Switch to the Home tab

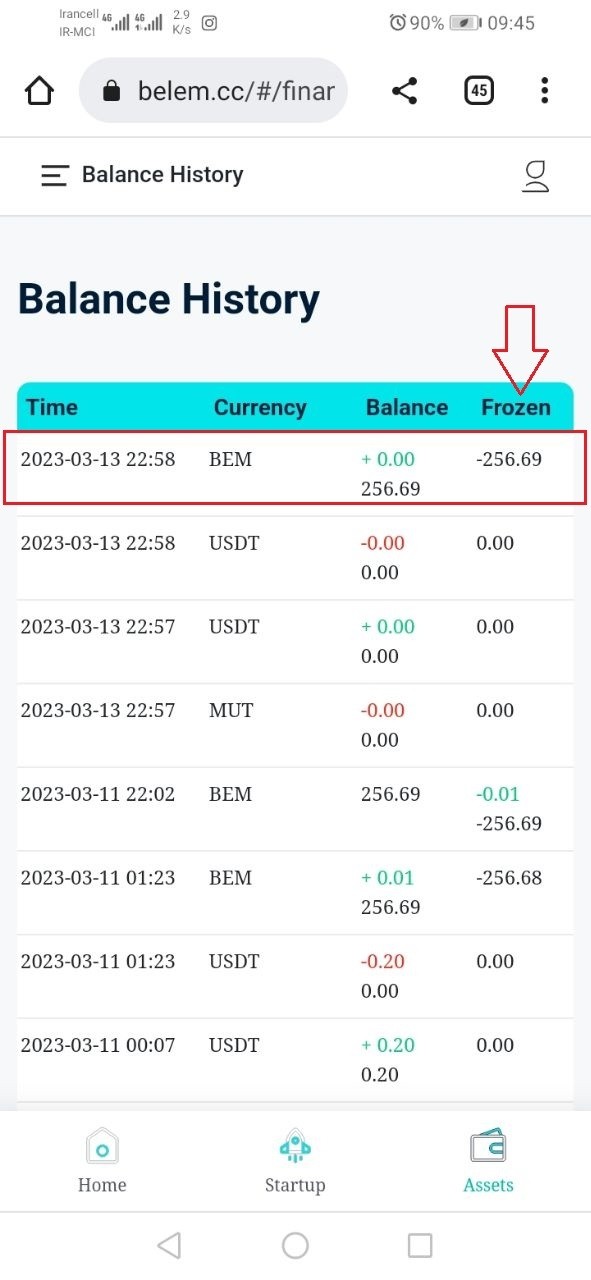pos(102,1163)
